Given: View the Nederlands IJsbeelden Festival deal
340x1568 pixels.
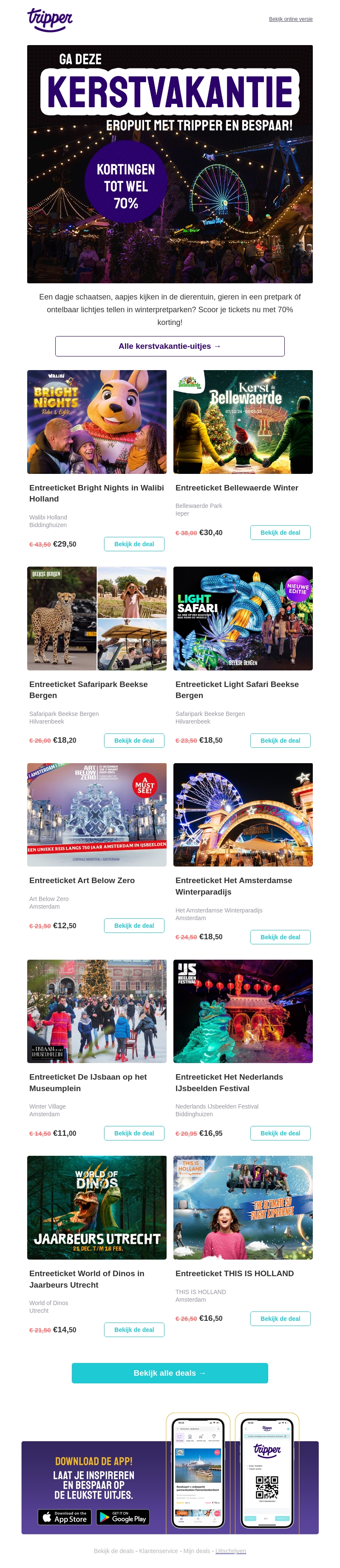Looking at the screenshot, I should point(280,1133).
